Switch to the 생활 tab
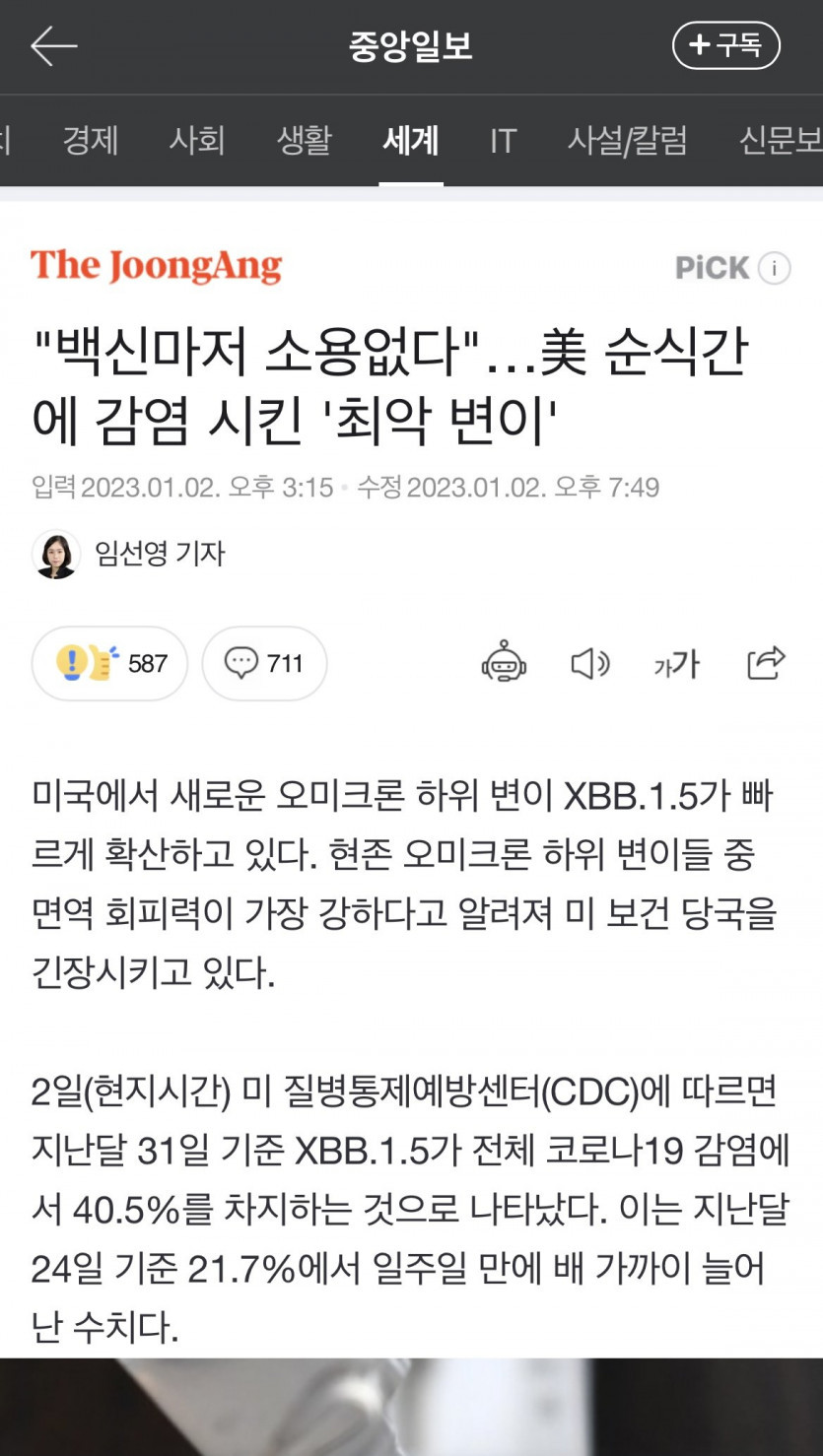 pyautogui.click(x=304, y=141)
